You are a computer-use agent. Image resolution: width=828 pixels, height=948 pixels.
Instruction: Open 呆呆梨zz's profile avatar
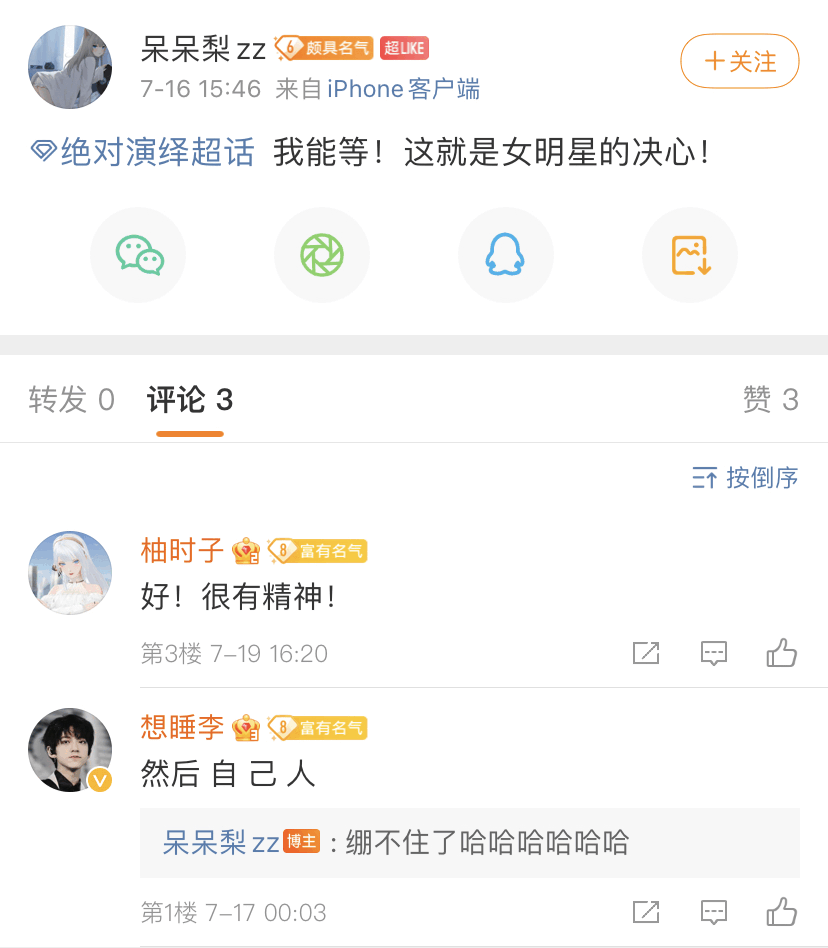(x=69, y=67)
